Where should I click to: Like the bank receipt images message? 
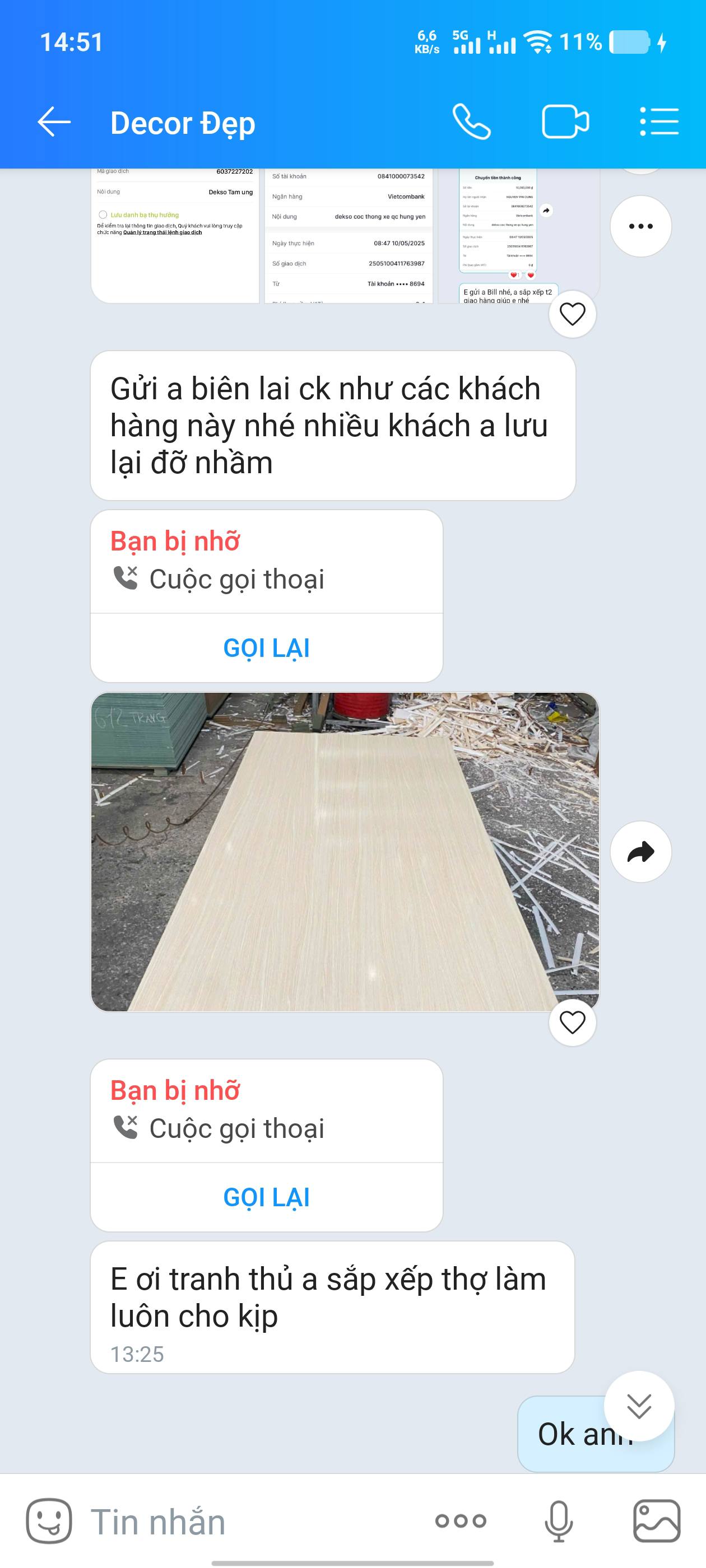[x=572, y=314]
